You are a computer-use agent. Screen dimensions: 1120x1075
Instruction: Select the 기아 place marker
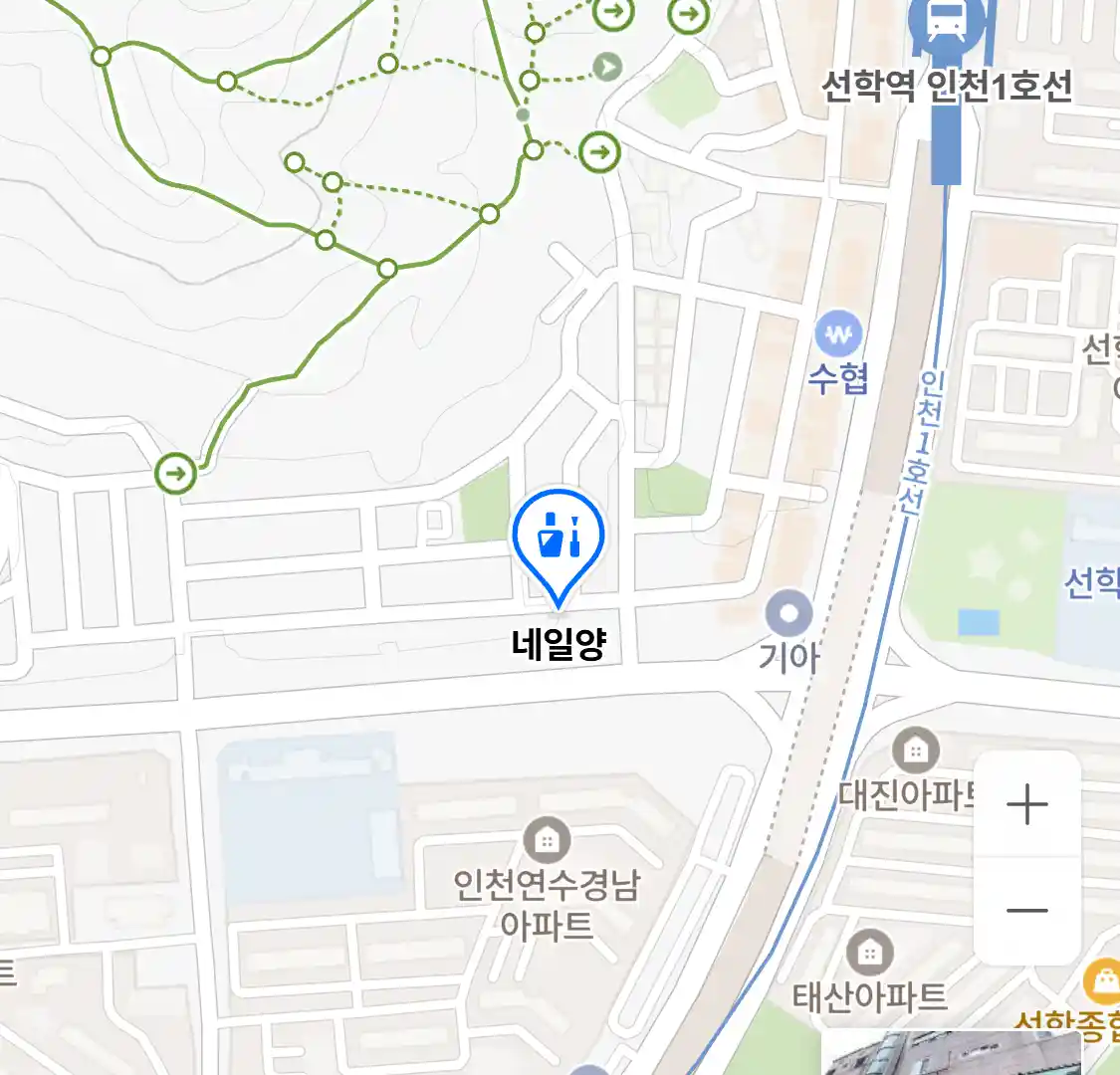(x=789, y=614)
